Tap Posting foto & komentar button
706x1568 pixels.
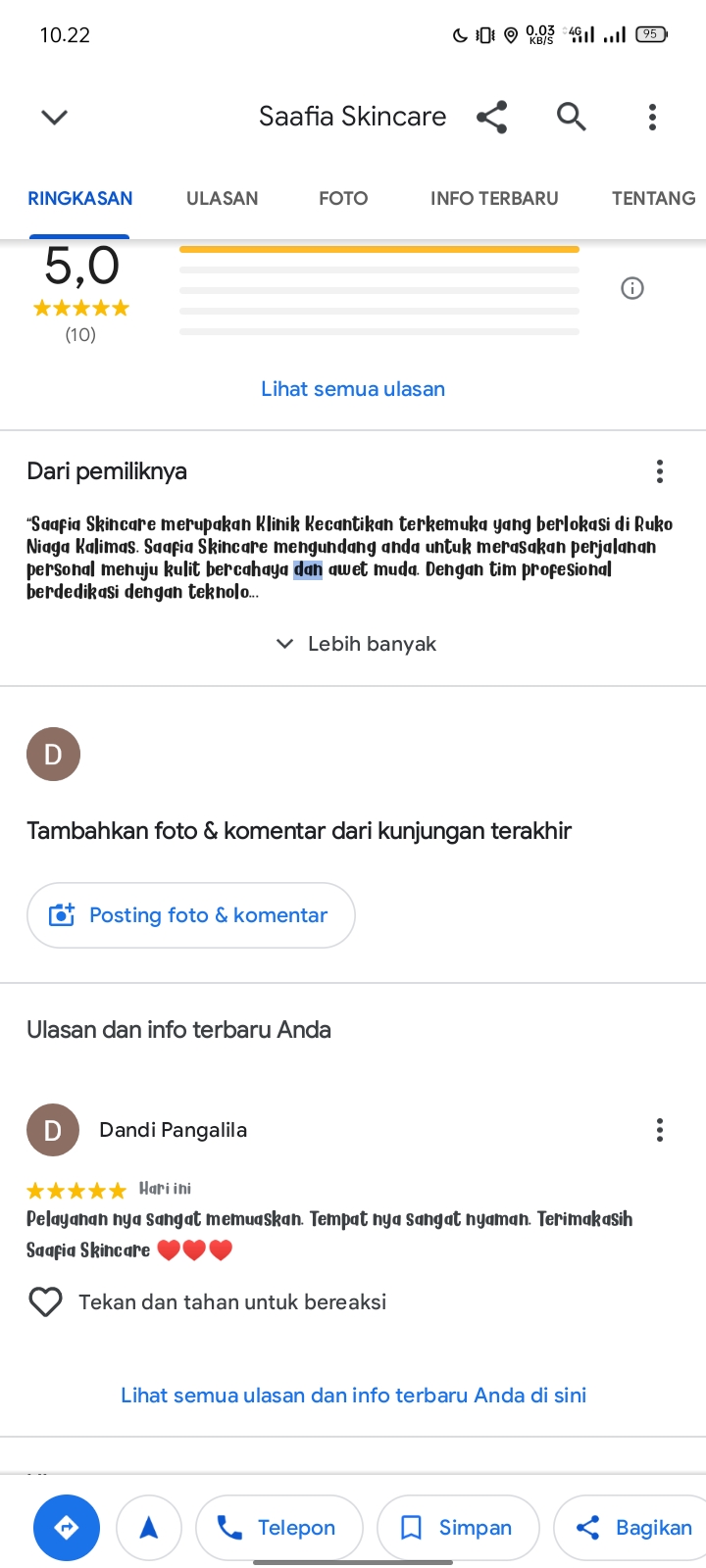191,915
